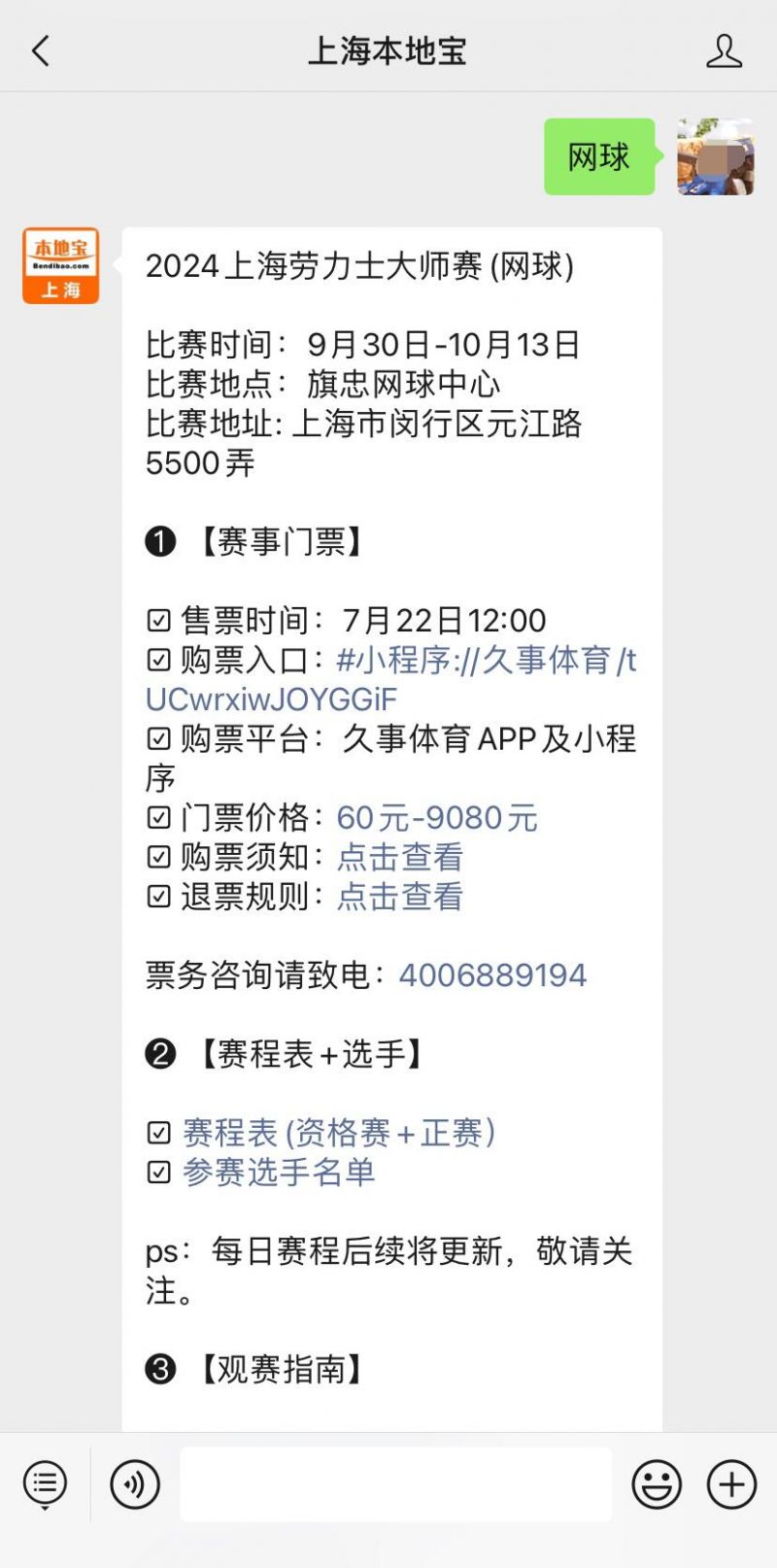The image size is (777, 1568).
Task: Open the 久事体育 mini-program ticket link
Action: [390, 679]
